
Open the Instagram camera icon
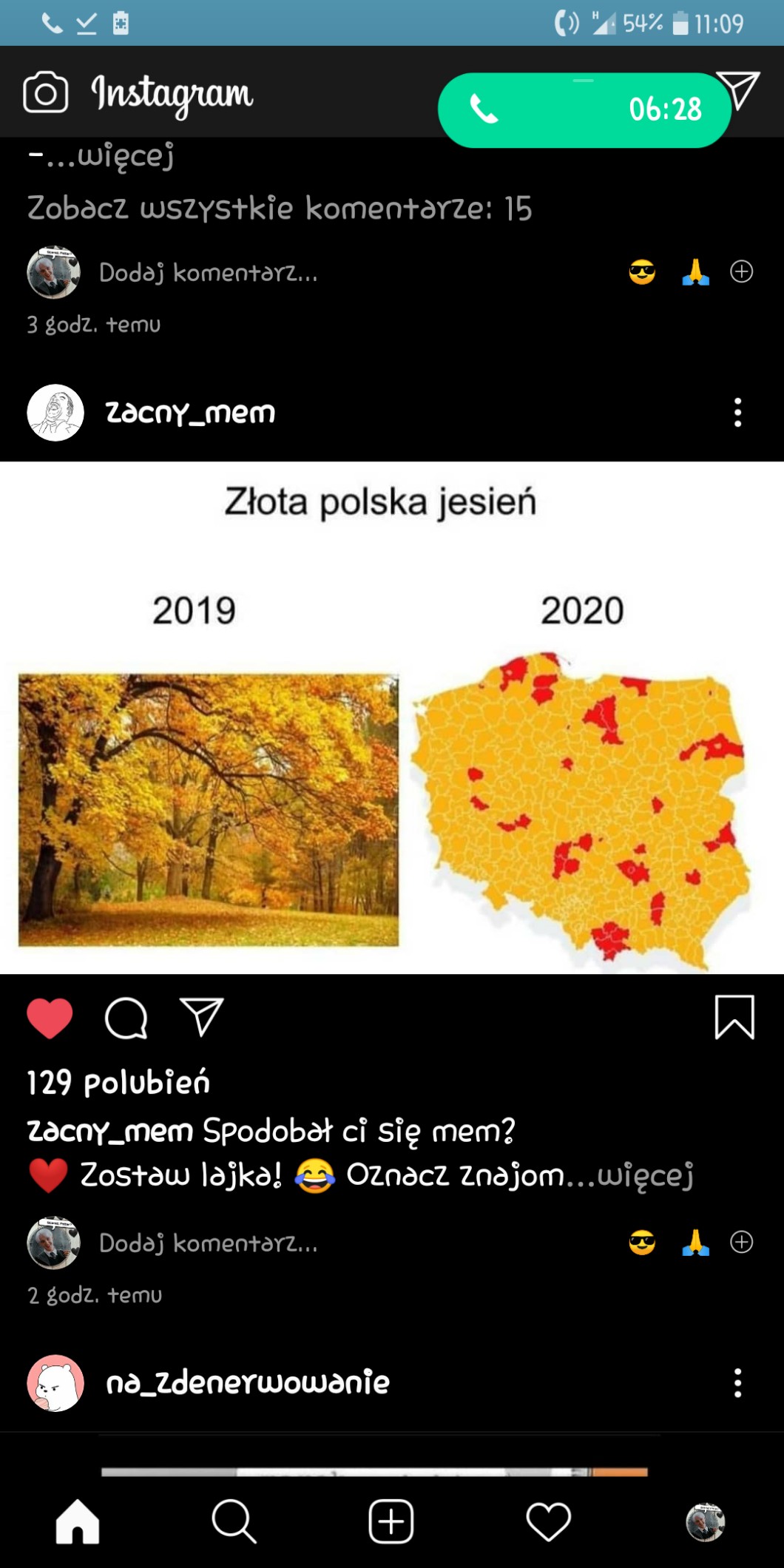(45, 93)
